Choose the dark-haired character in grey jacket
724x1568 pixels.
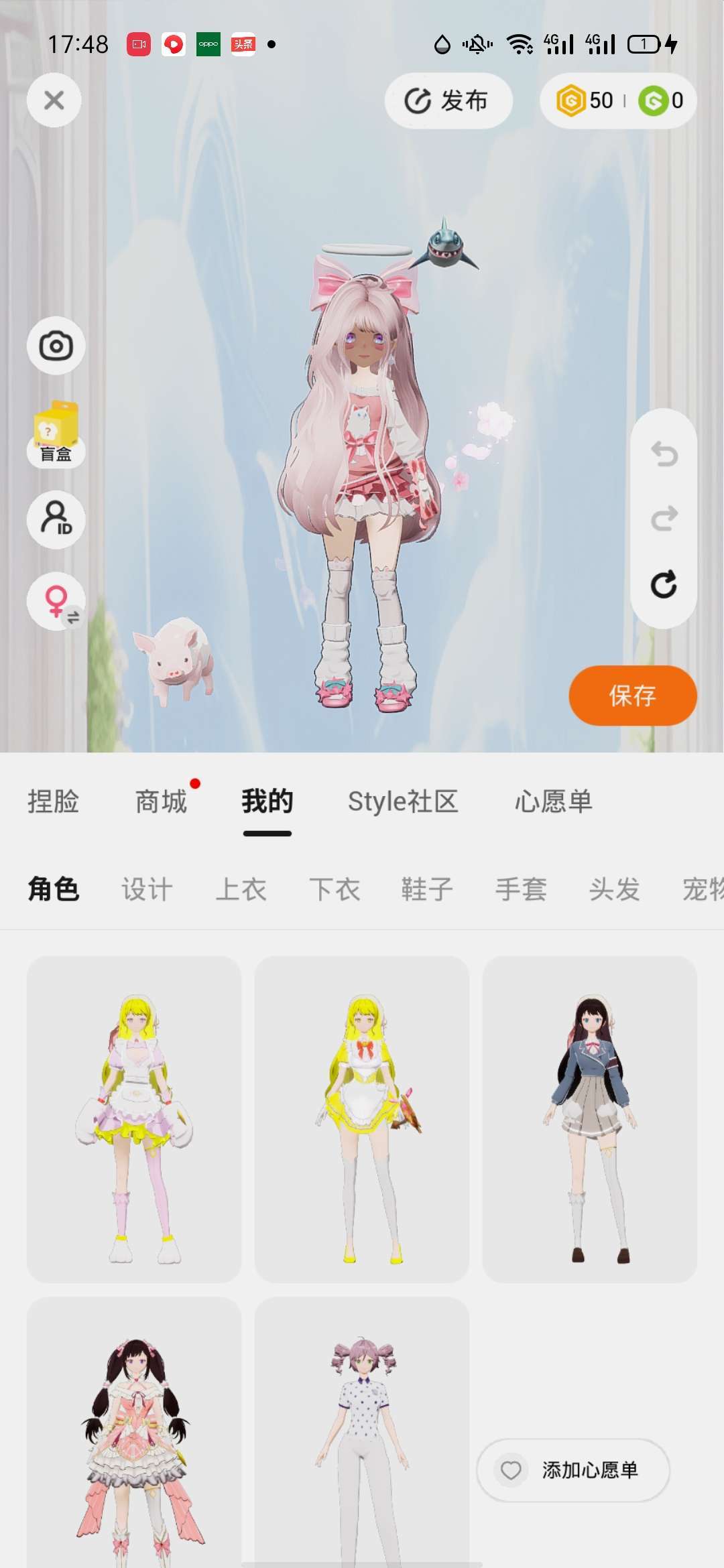589,1119
